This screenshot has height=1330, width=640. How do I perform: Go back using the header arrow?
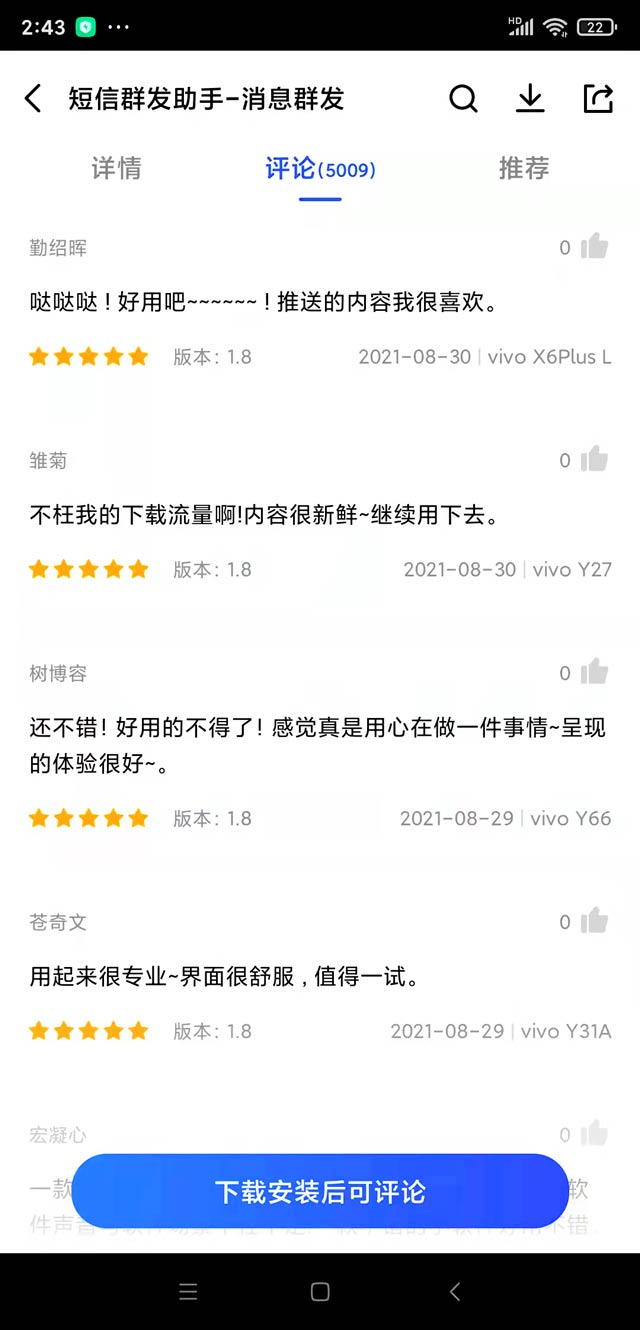click(33, 98)
